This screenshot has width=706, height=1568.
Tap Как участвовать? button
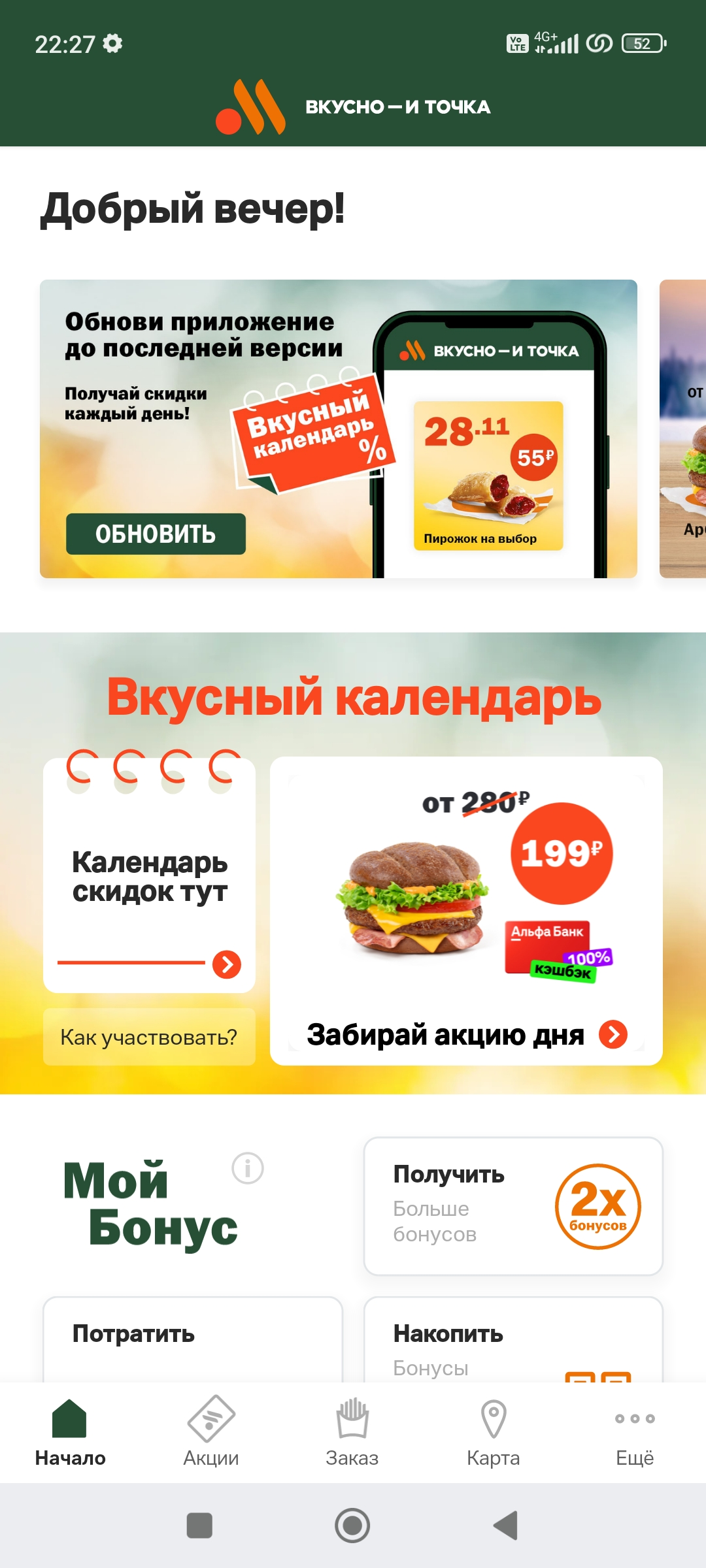149,1037
